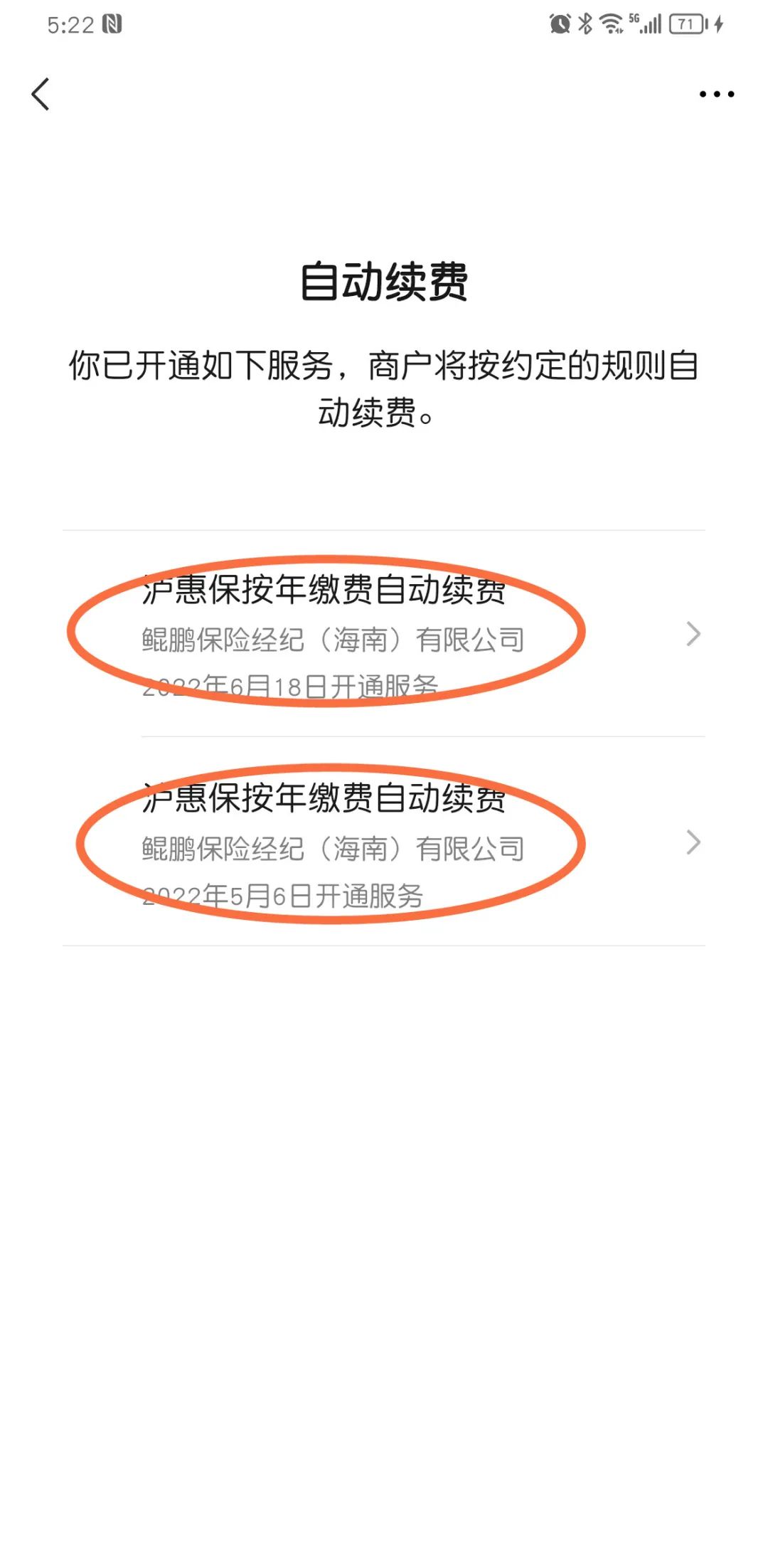
Task: Tap the back arrow to leave 自动续费 page
Action: (41, 93)
